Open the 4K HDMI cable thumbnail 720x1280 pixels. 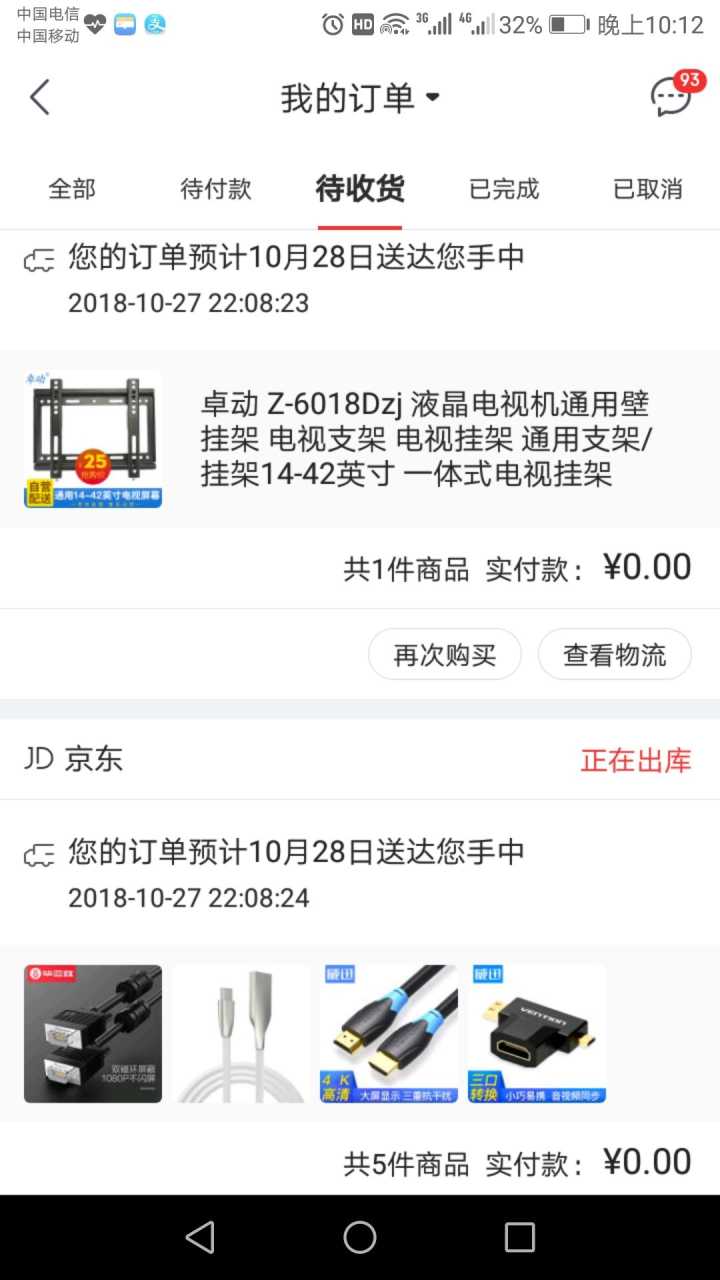coord(389,1033)
